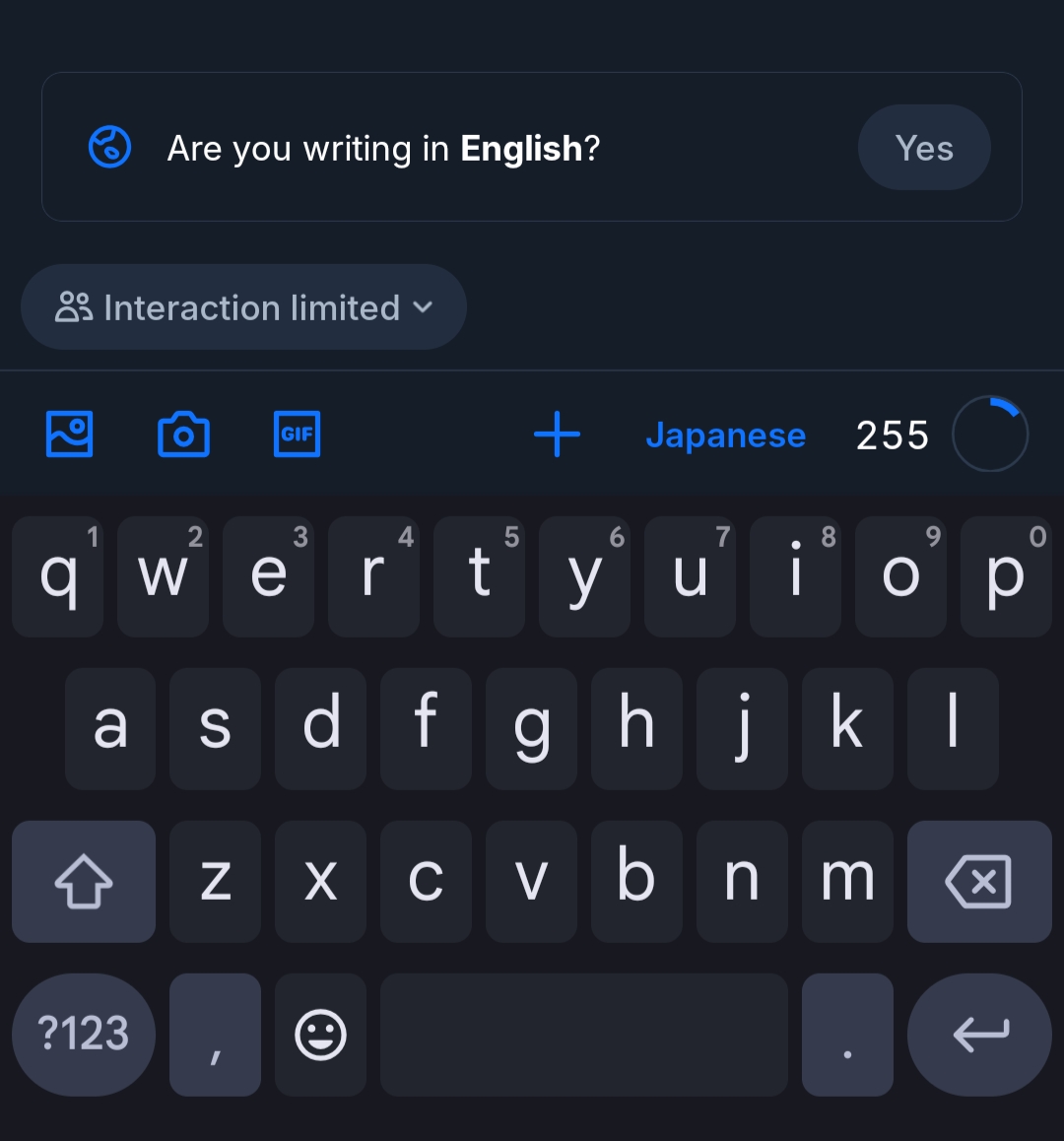This screenshot has height=1141, width=1064.
Task: Open the emoji keyboard
Action: pyautogui.click(x=320, y=1035)
